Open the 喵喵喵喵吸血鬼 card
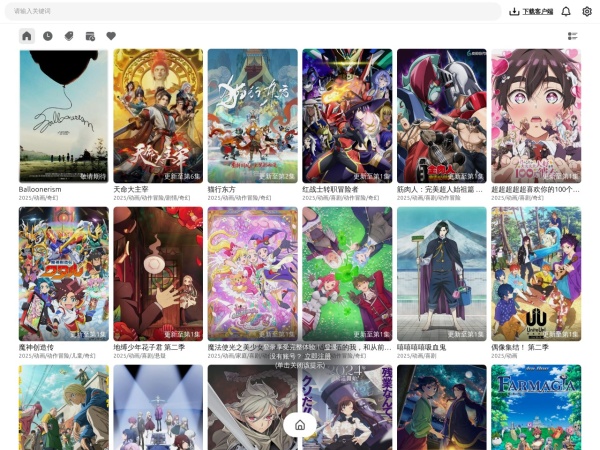The width and height of the screenshot is (600, 450). pyautogui.click(x=441, y=273)
